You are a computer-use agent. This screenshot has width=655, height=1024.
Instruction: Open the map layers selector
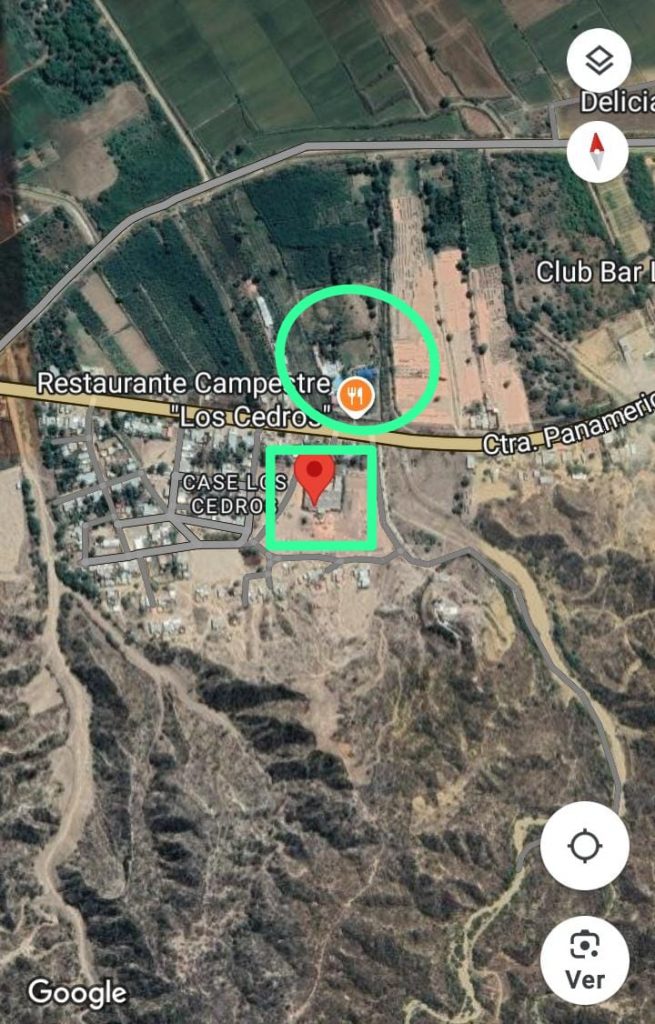pyautogui.click(x=598, y=61)
